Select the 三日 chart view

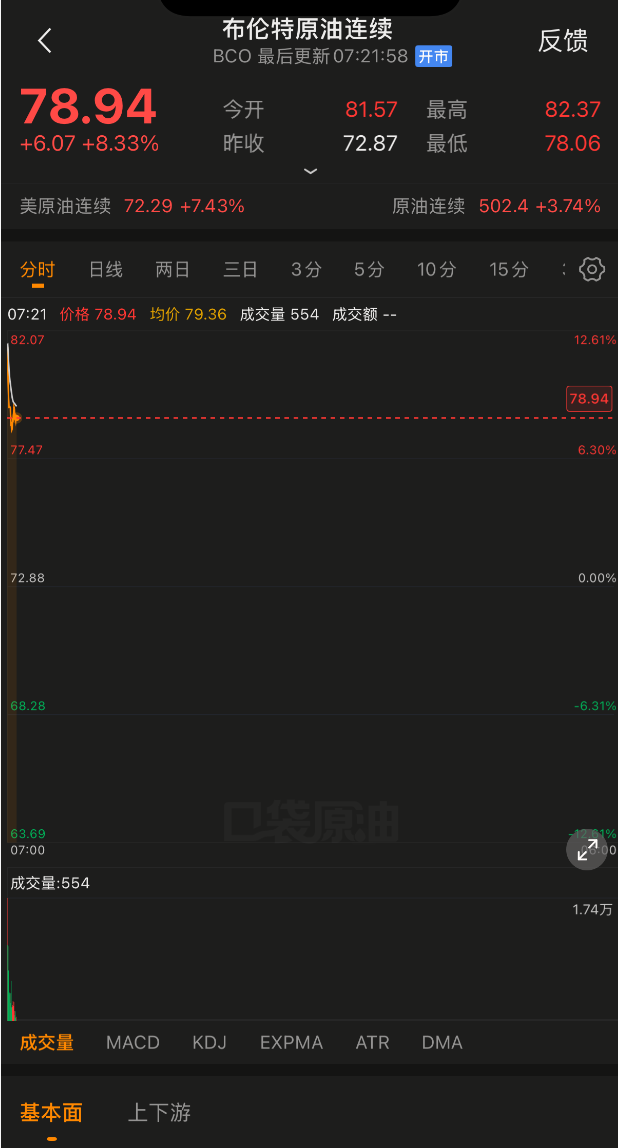[240, 269]
